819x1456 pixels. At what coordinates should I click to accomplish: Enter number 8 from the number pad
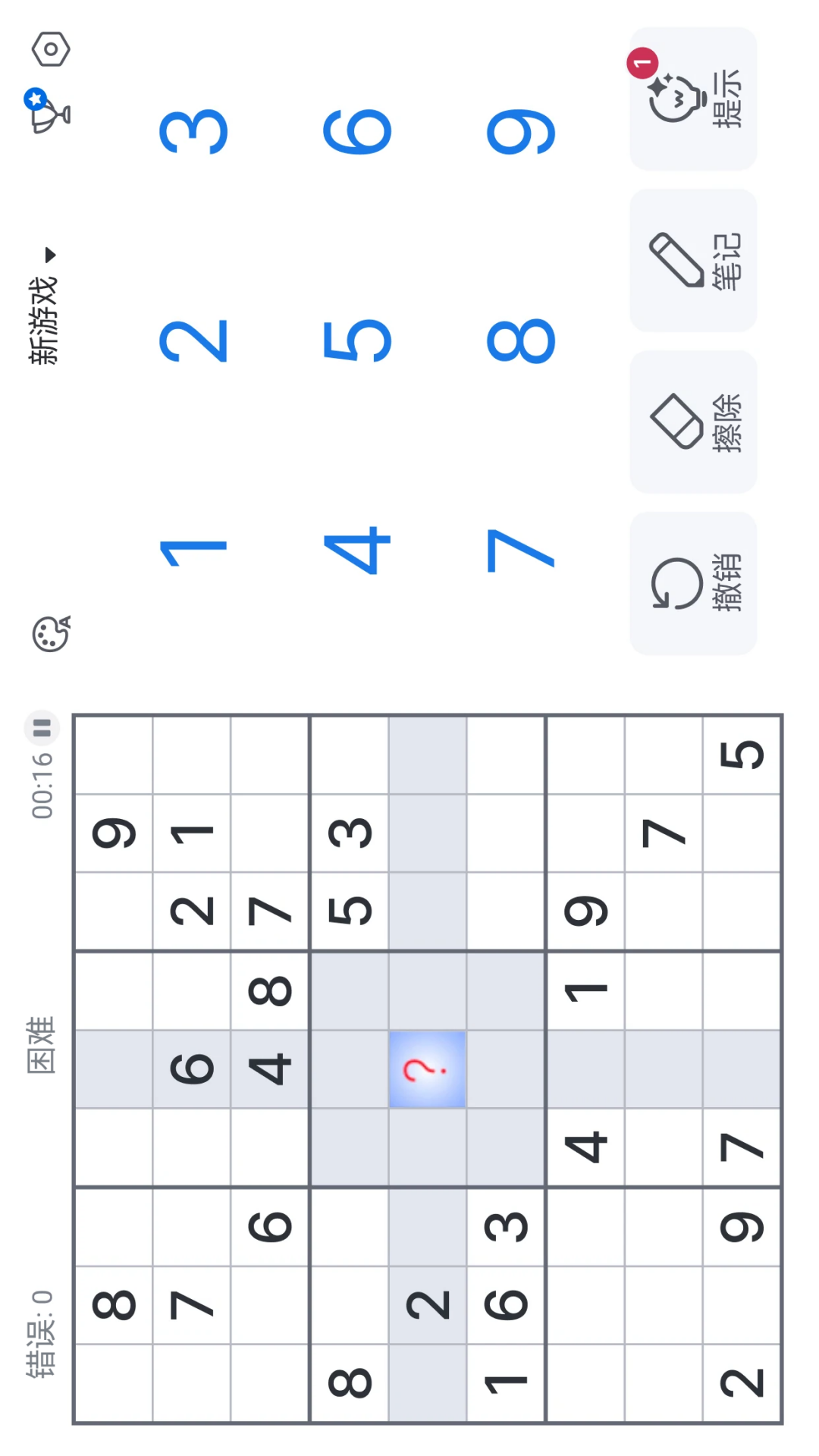[521, 340]
